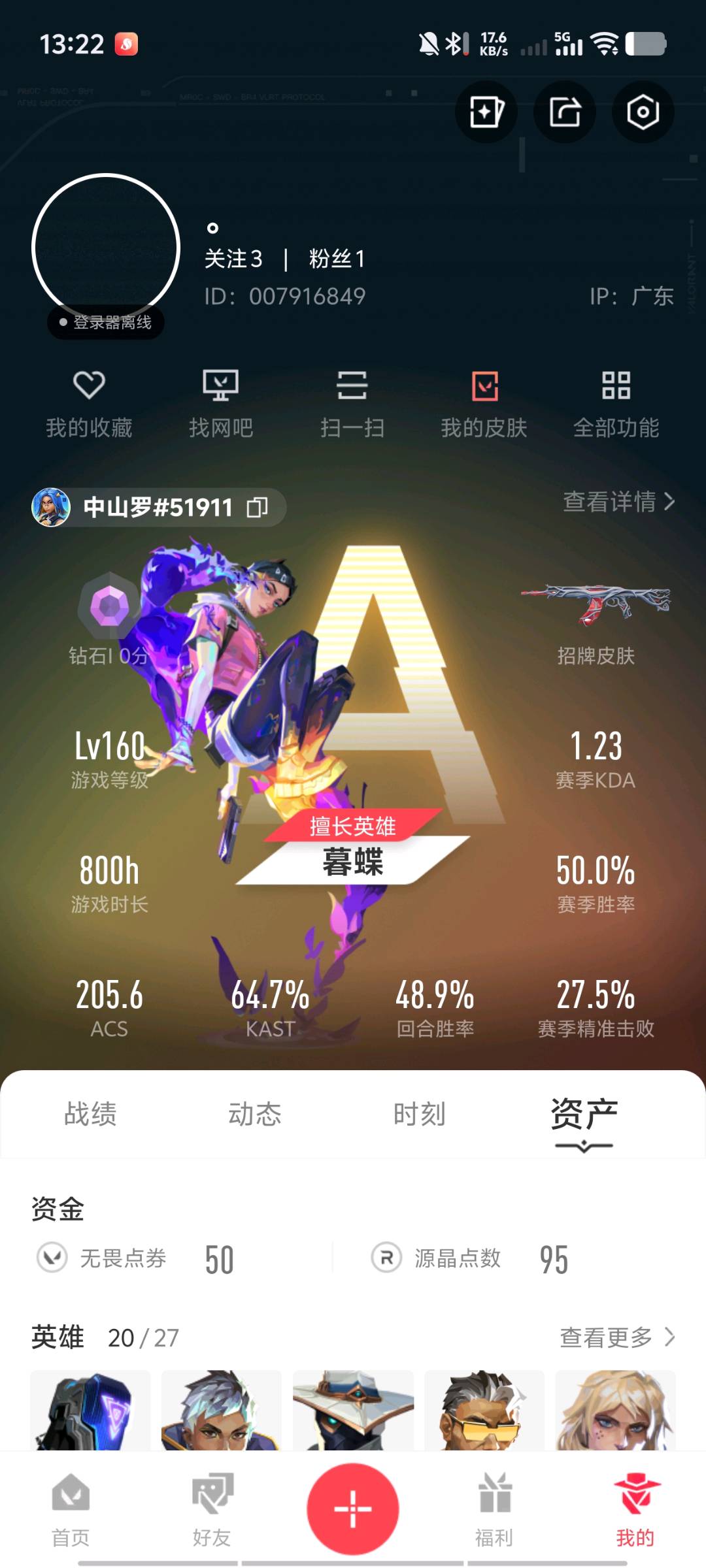Image resolution: width=706 pixels, height=1568 pixels.
Task: Share this profile page
Action: coord(565,112)
